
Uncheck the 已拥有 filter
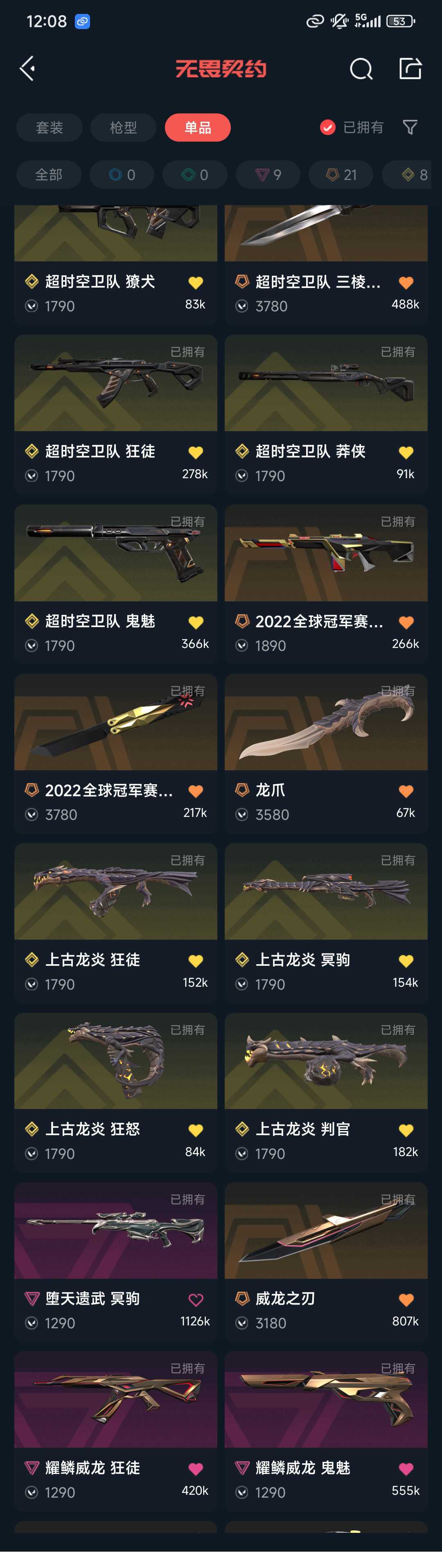[327, 127]
